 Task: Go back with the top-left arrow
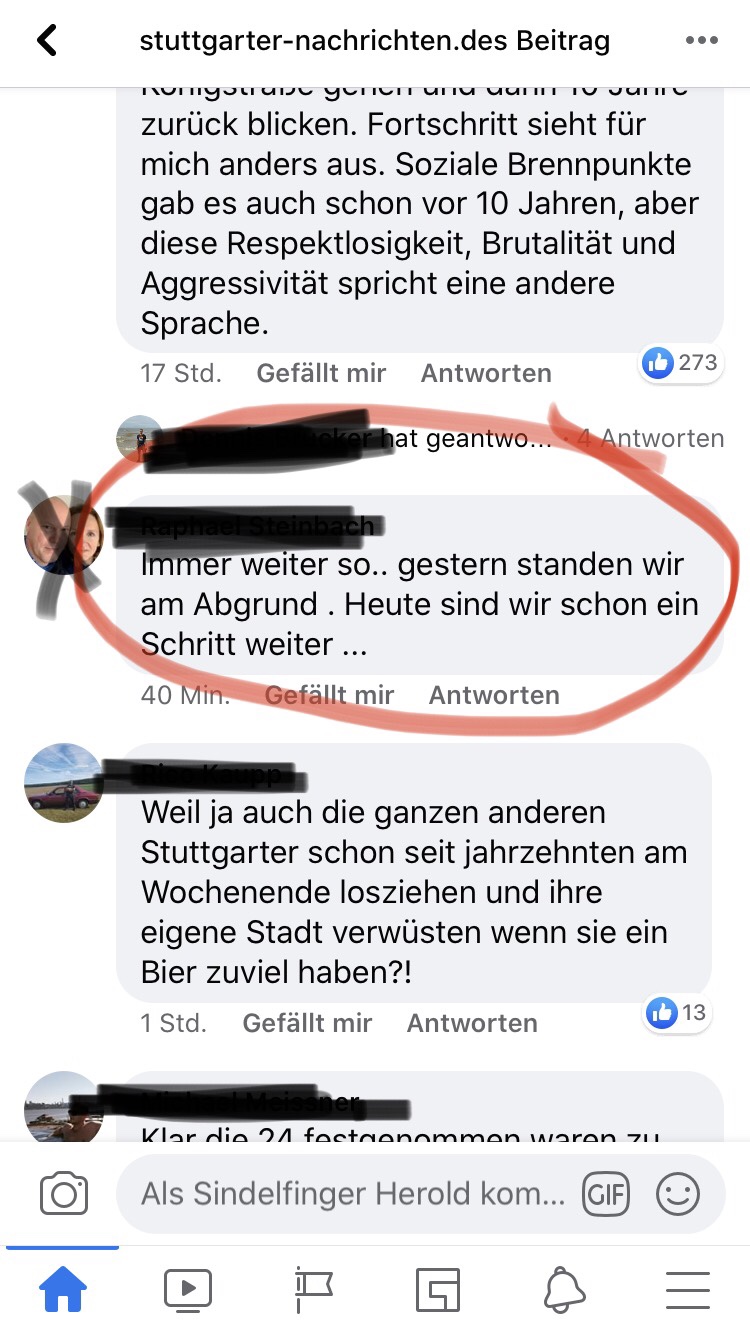click(47, 41)
